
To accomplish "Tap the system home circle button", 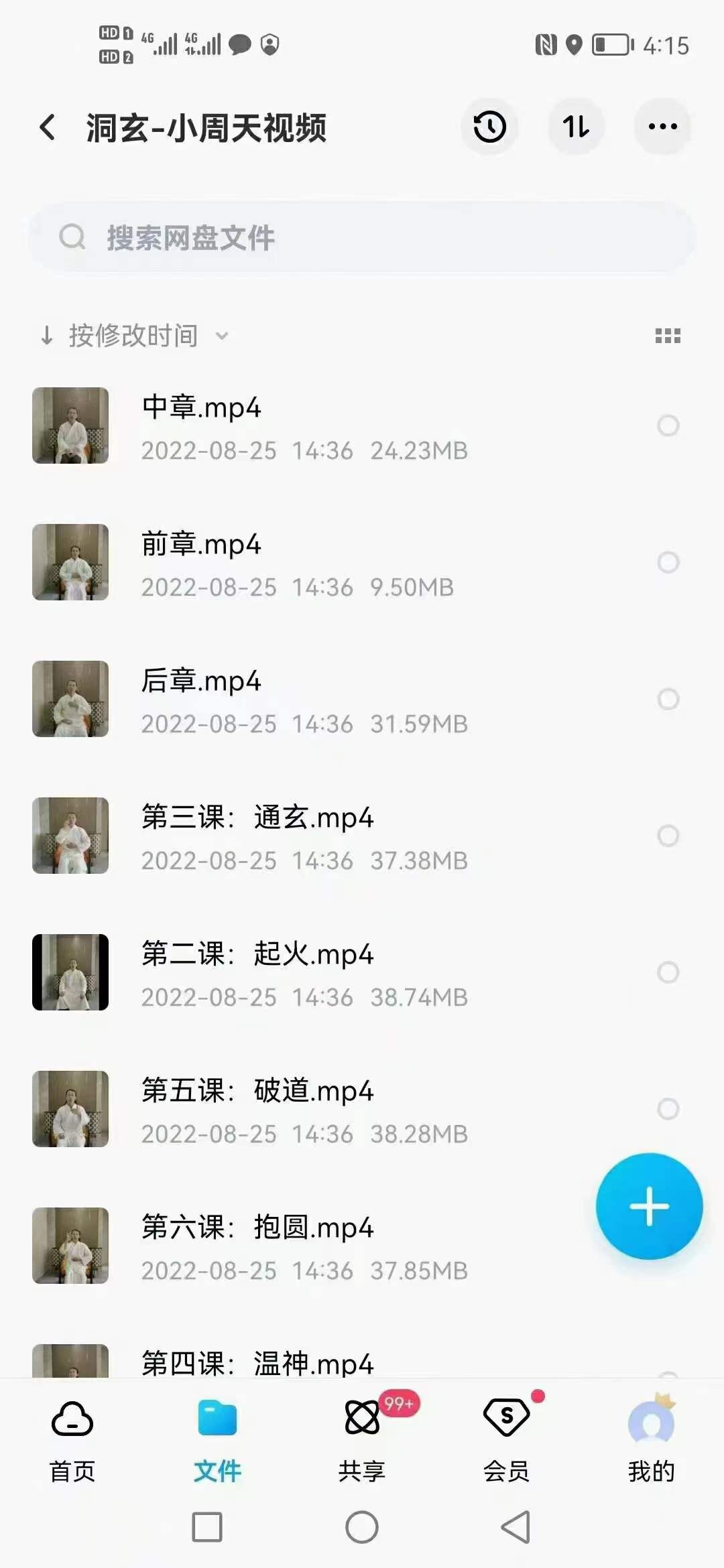I will click(x=362, y=1527).
